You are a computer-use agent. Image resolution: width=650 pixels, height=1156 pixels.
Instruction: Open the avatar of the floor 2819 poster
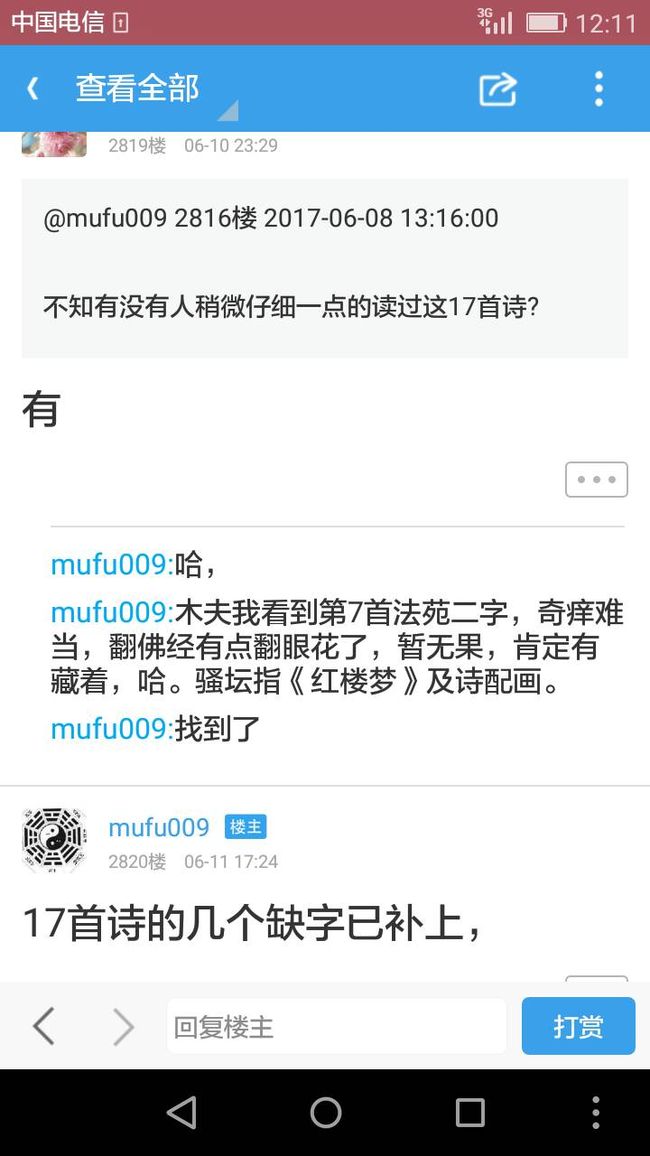55,144
